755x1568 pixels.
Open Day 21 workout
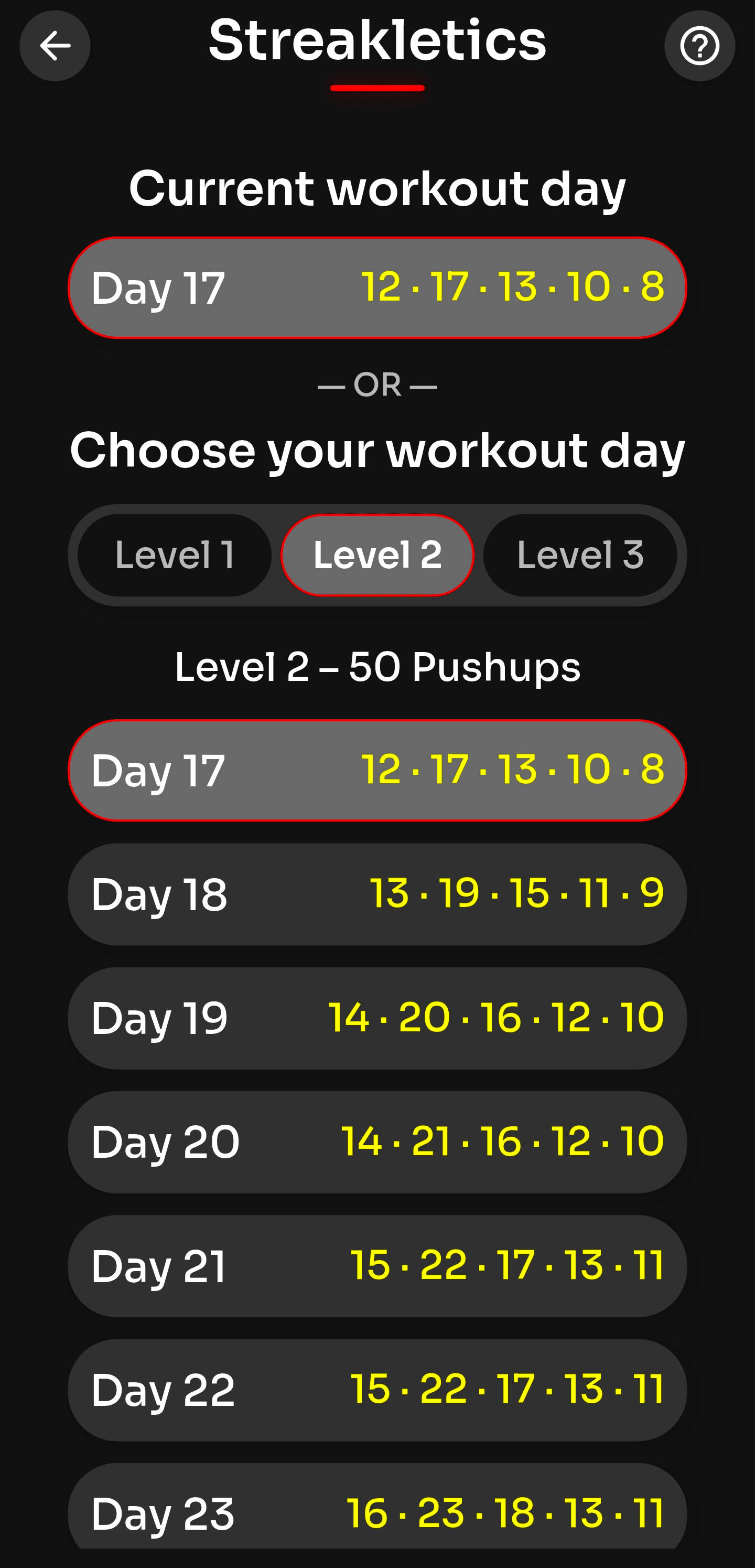tap(377, 1266)
